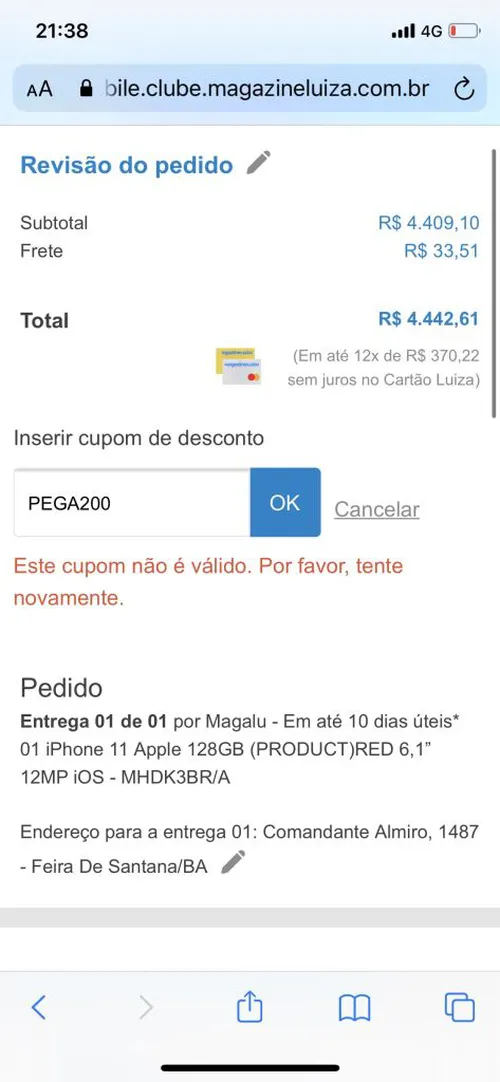
Task: Edit the order review with pencil icon
Action: coord(259,163)
